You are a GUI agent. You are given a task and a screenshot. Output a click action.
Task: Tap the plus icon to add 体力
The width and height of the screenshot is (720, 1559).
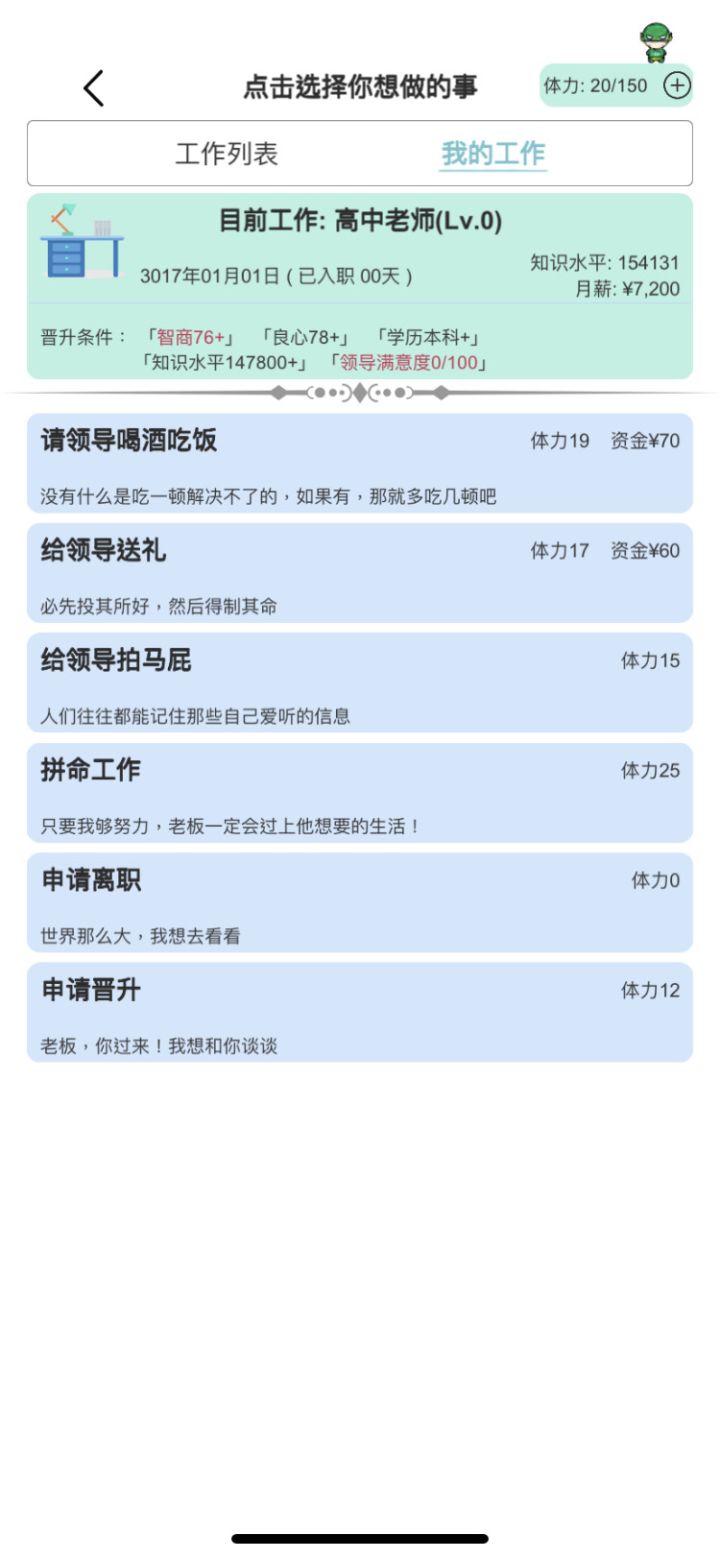tap(677, 86)
